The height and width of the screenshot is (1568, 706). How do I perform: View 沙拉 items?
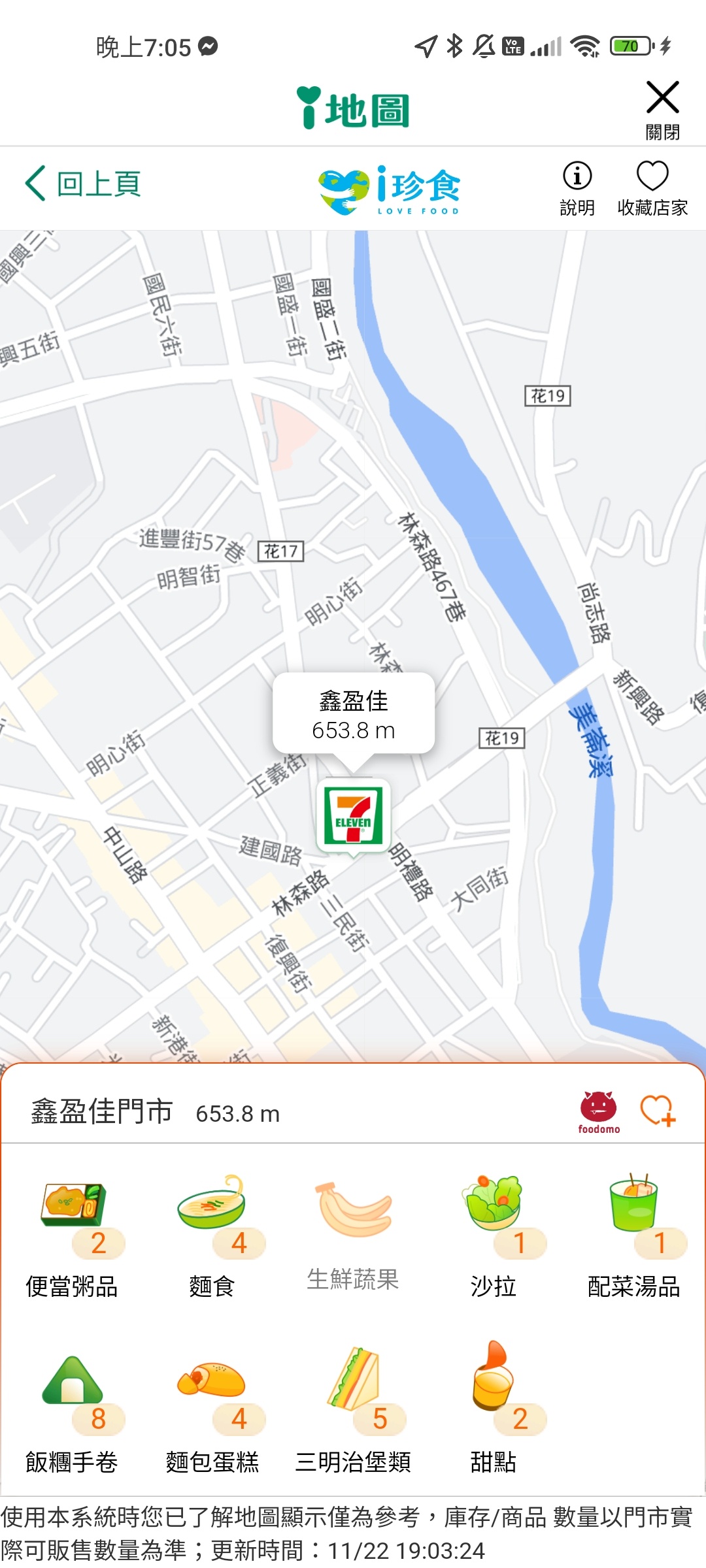(494, 1235)
